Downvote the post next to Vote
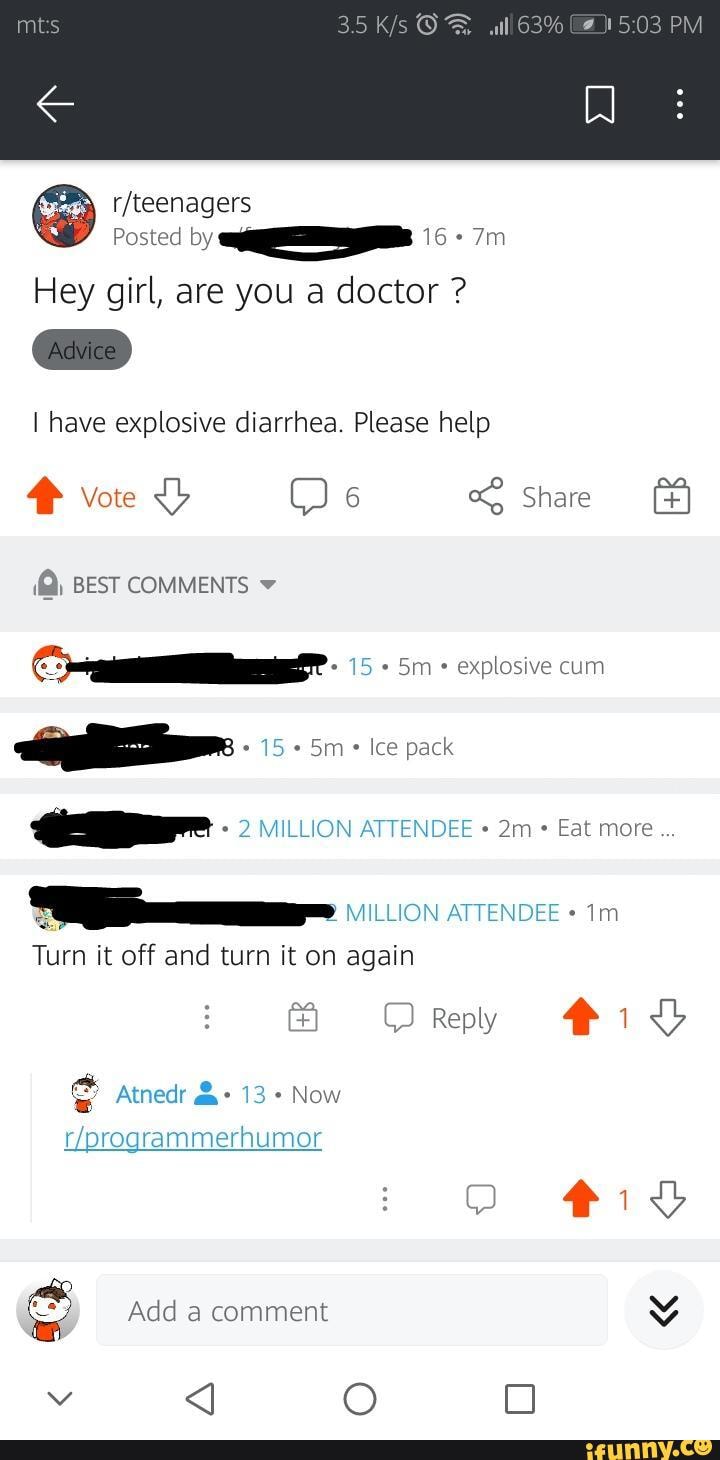The image size is (720, 1460). coord(171,496)
